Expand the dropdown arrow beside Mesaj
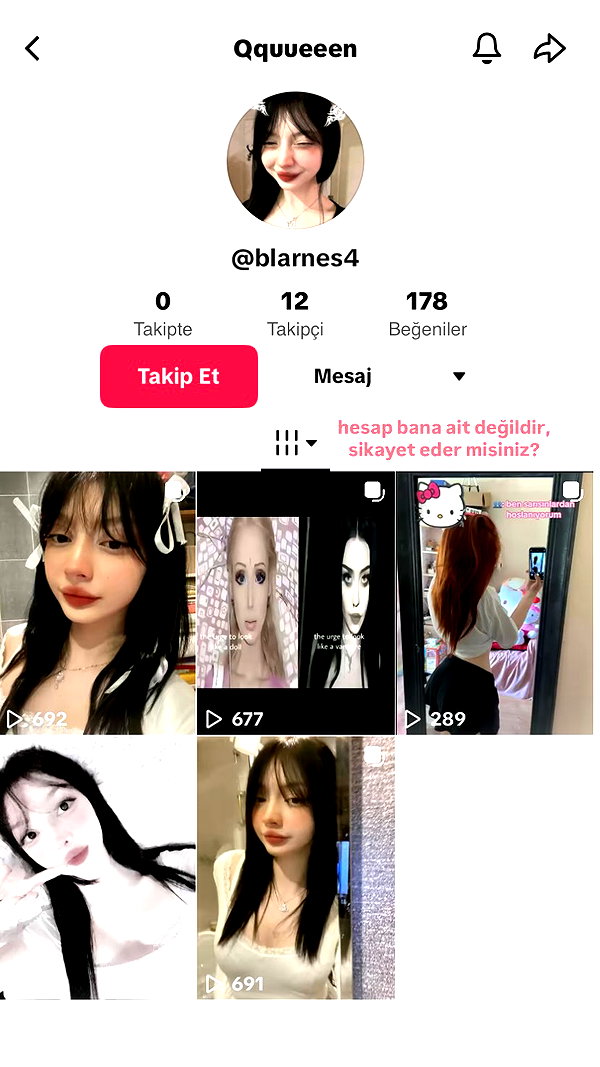600x1067 pixels. pos(459,376)
